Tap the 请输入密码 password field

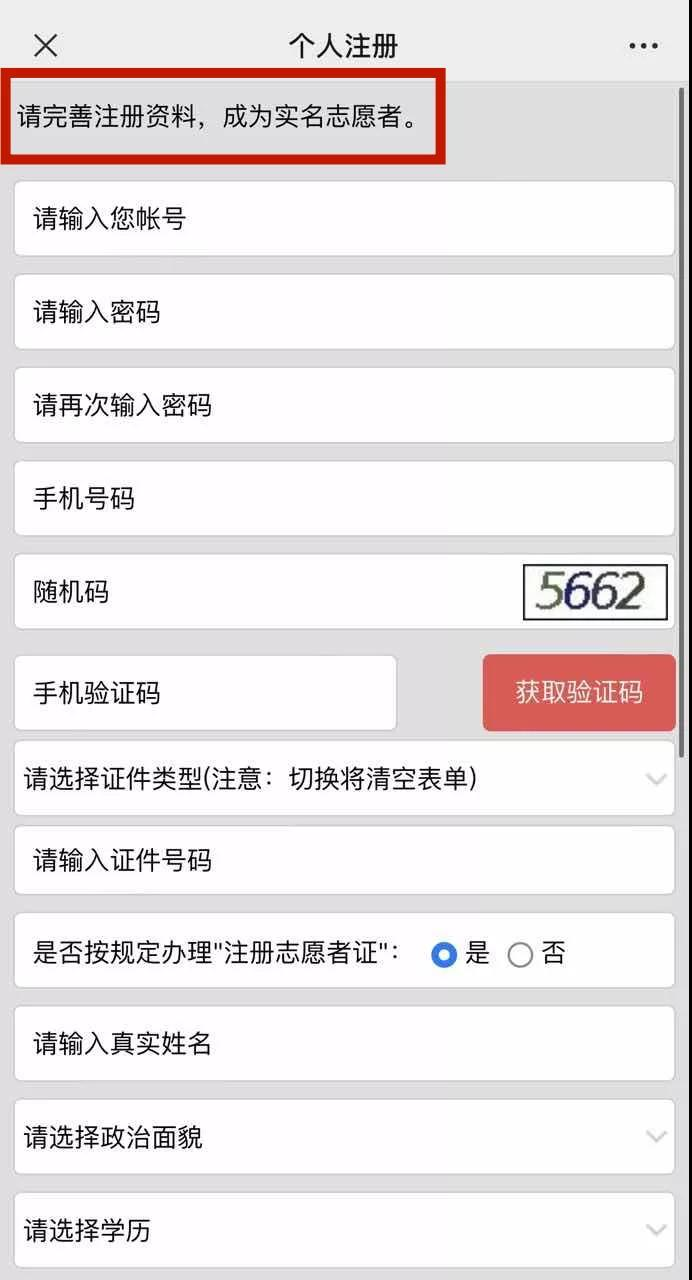point(344,312)
